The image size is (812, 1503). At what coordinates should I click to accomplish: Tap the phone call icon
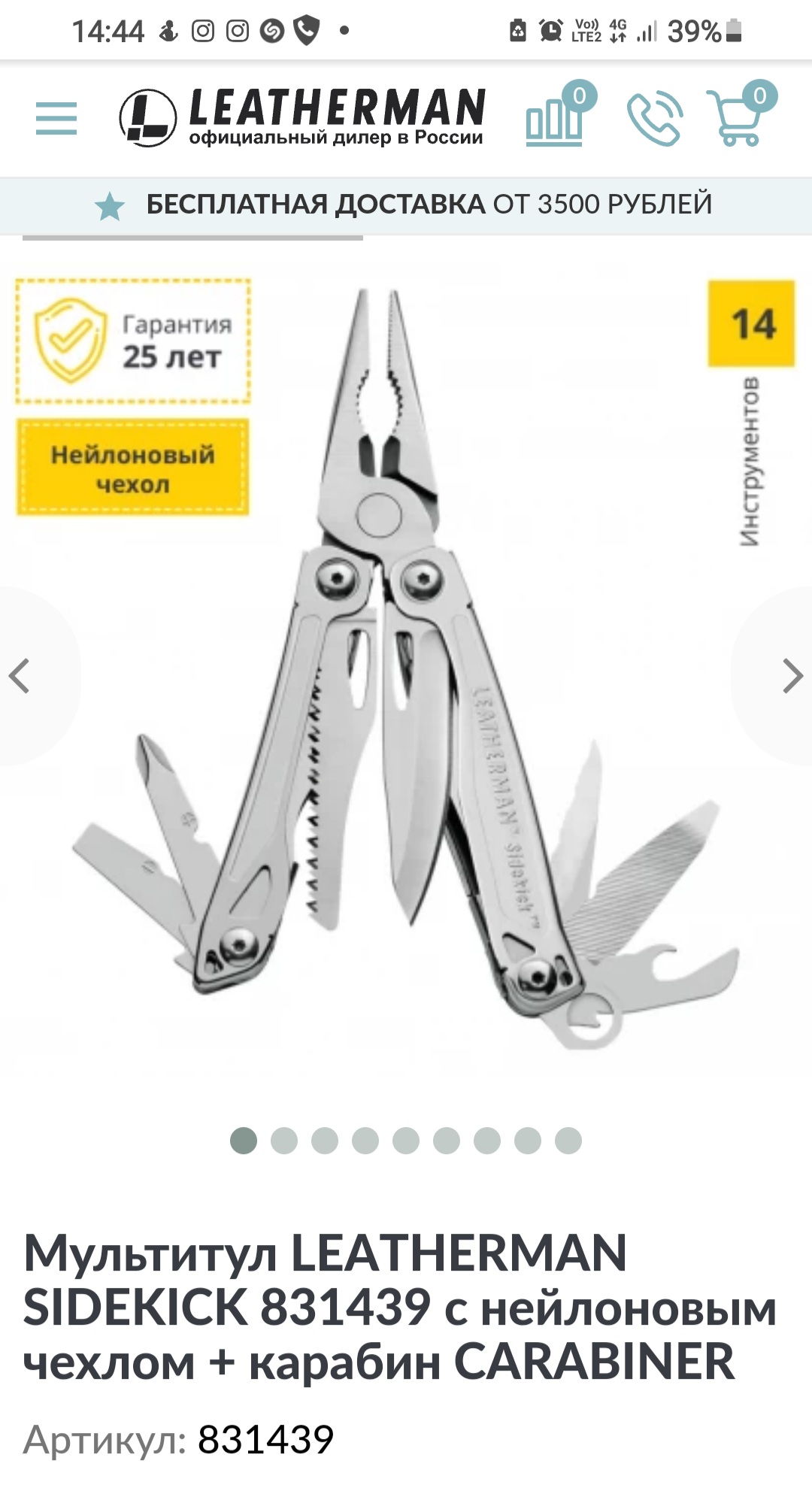pos(654,119)
